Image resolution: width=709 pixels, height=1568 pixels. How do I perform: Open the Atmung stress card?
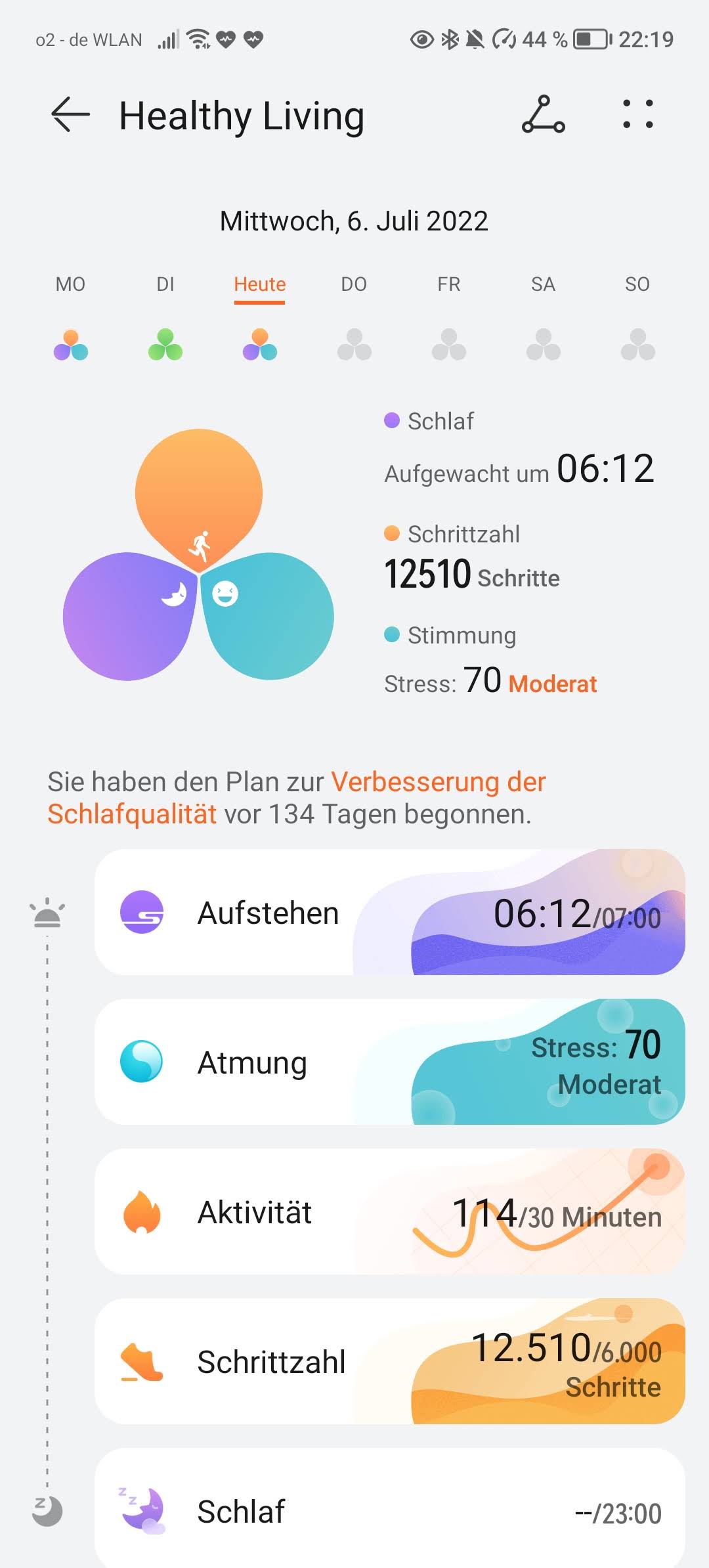tap(390, 1062)
